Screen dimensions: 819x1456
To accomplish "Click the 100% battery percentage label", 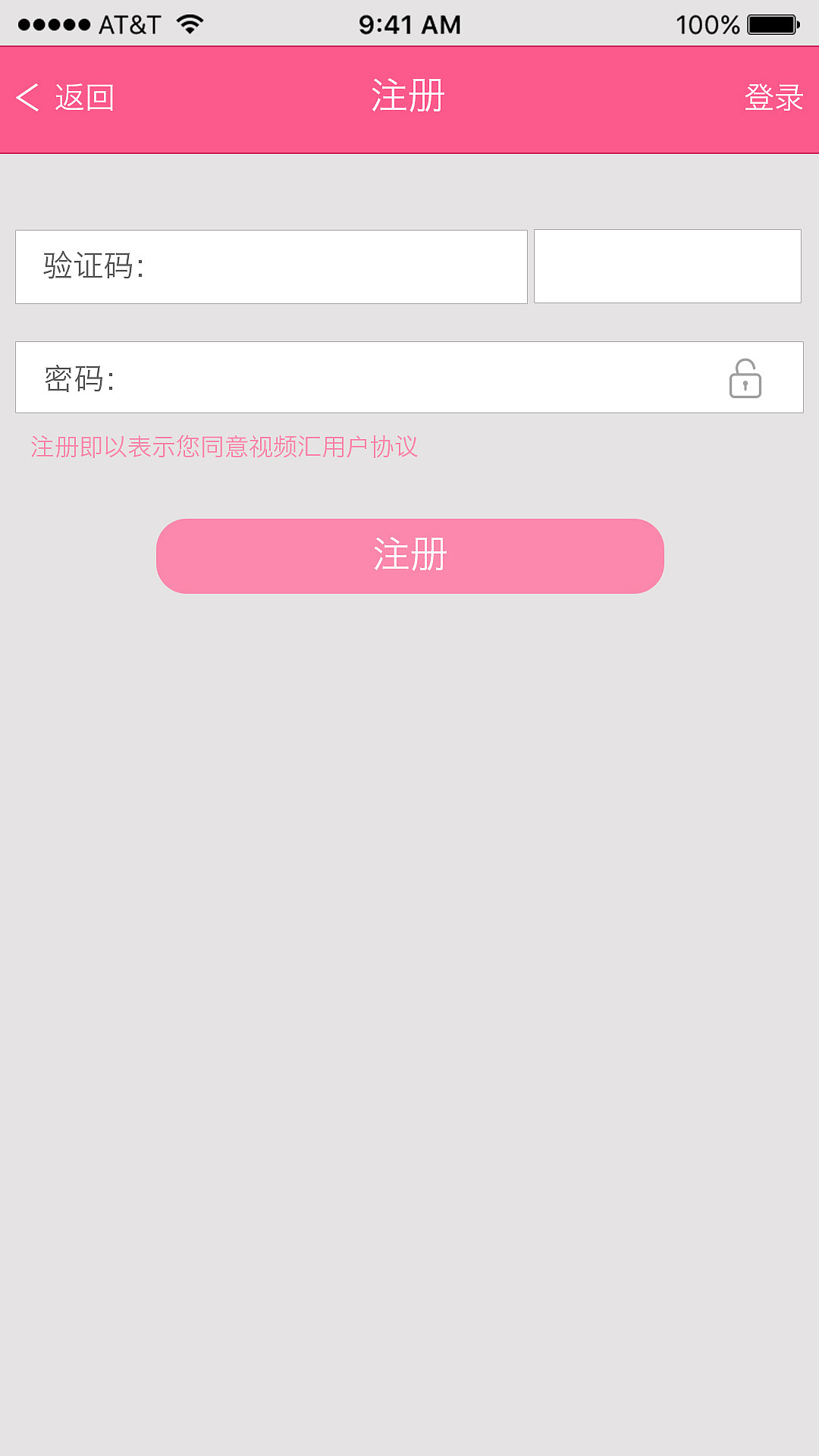I will (708, 23).
